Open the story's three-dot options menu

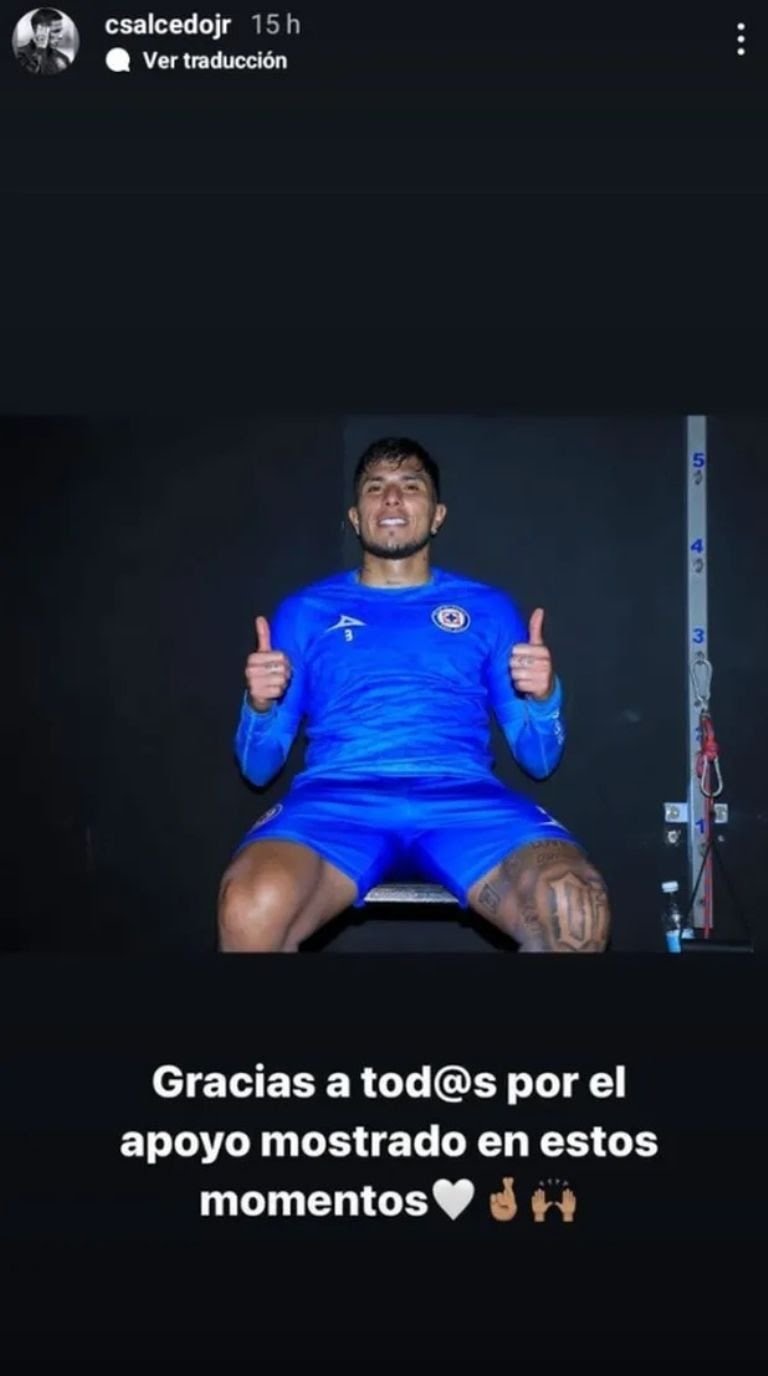coord(740,39)
